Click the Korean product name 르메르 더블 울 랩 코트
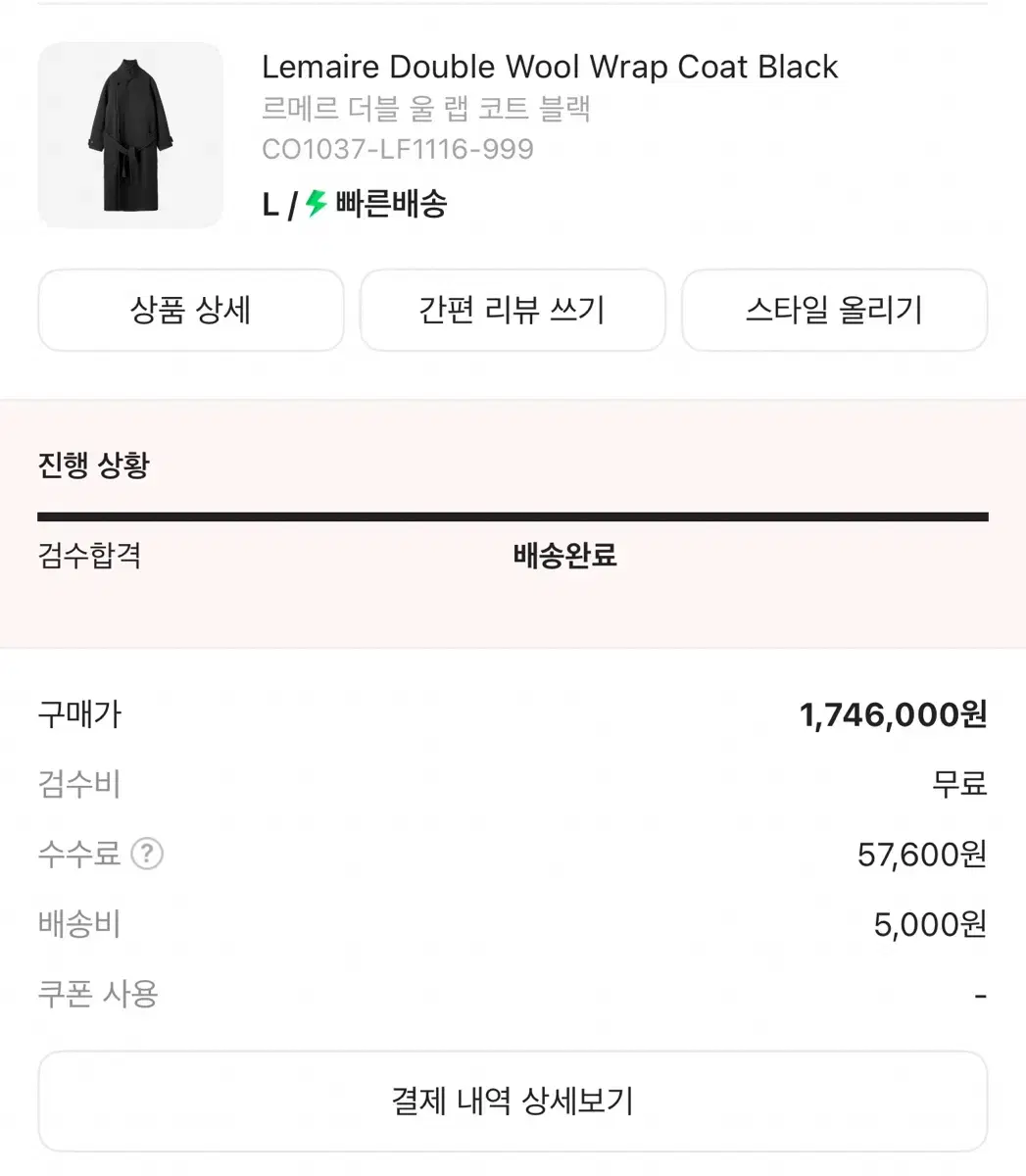This screenshot has height=1176, width=1026. pos(425,110)
